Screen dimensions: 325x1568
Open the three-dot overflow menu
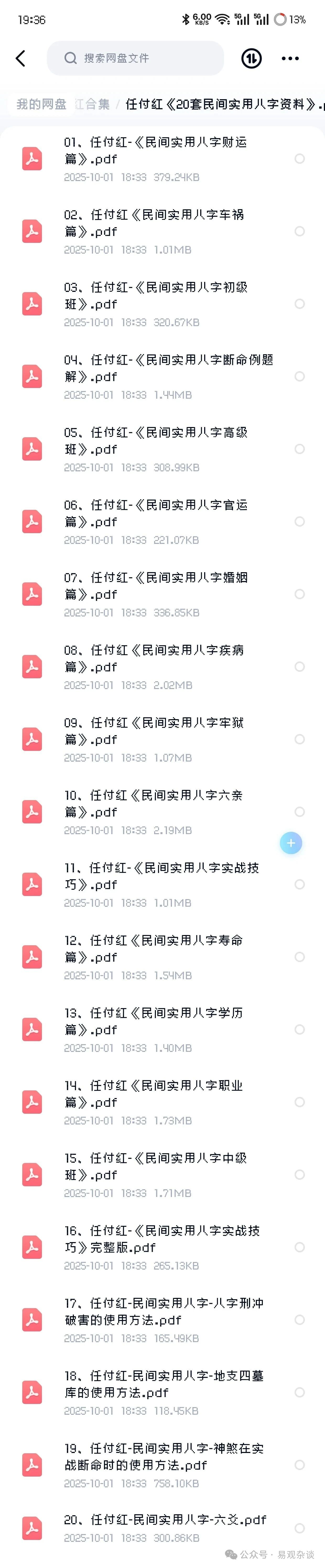pyautogui.click(x=290, y=58)
